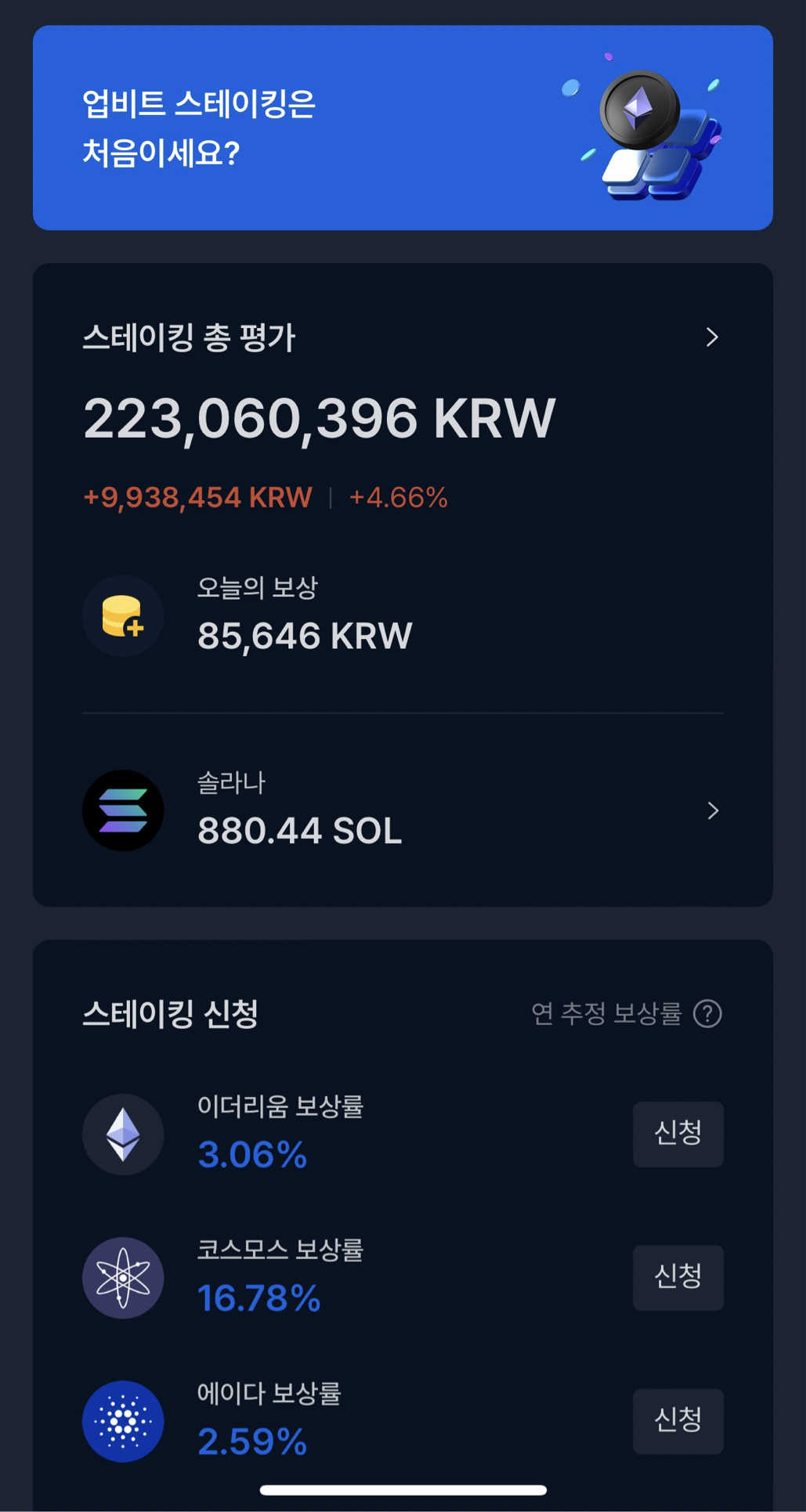Open the Solana 880.44 SOL detail chevron
806x1512 pixels.
(x=712, y=810)
